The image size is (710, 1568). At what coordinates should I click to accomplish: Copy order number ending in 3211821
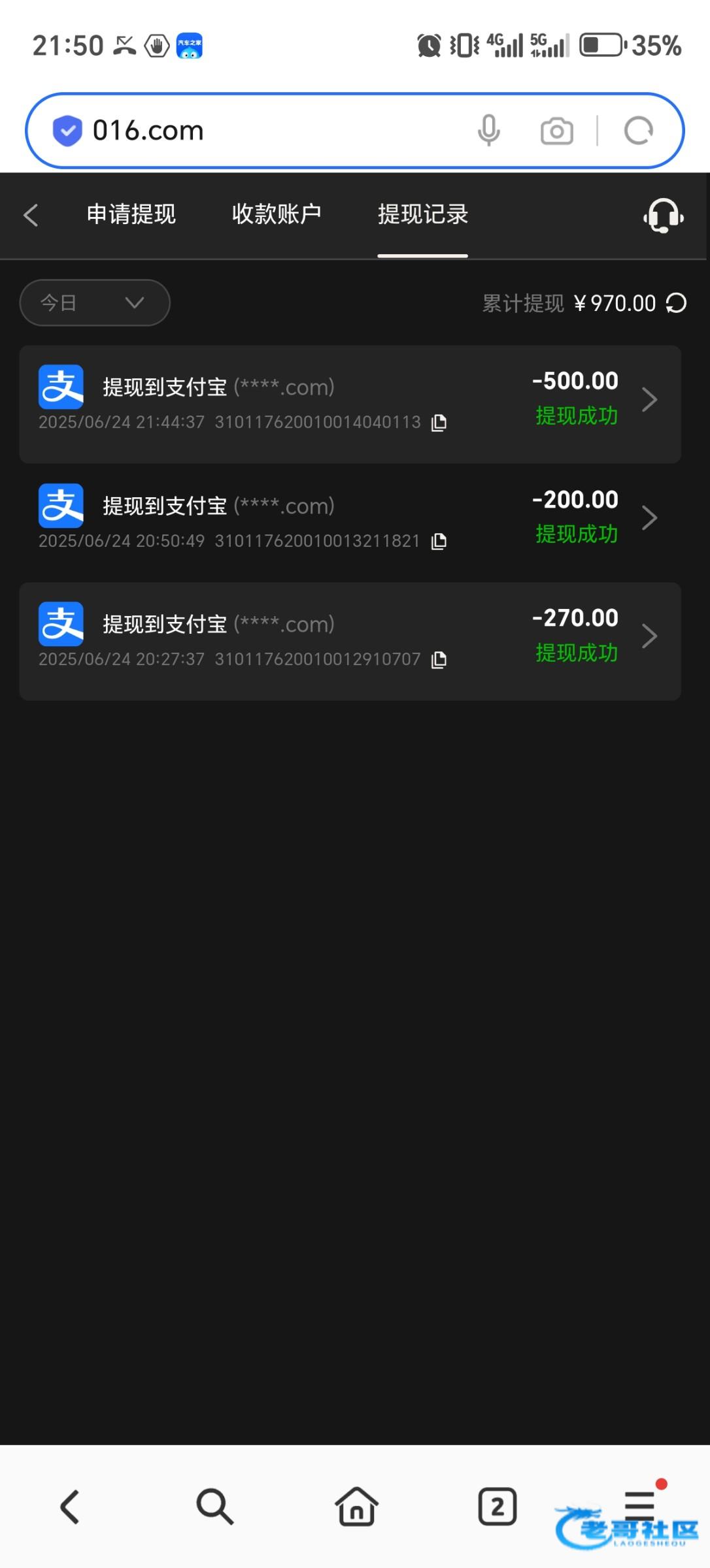click(x=439, y=542)
